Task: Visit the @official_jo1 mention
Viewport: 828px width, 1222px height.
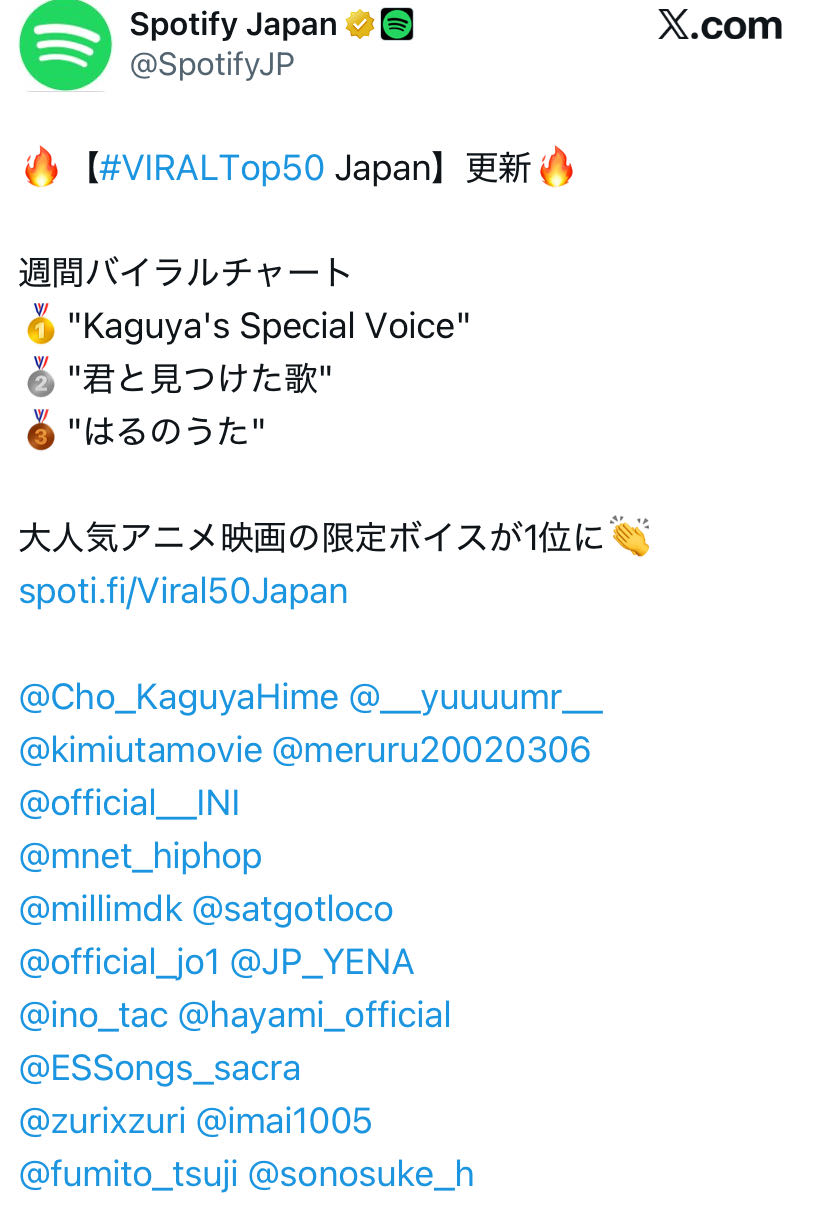Action: click(119, 962)
